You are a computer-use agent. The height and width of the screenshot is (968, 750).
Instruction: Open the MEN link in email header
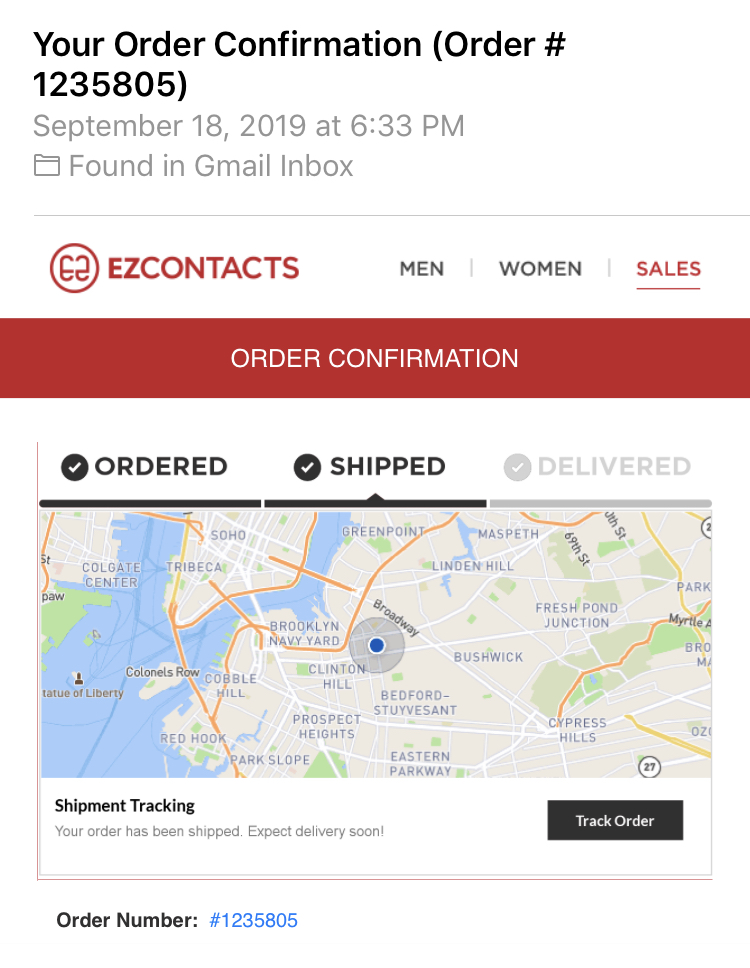coord(421,269)
